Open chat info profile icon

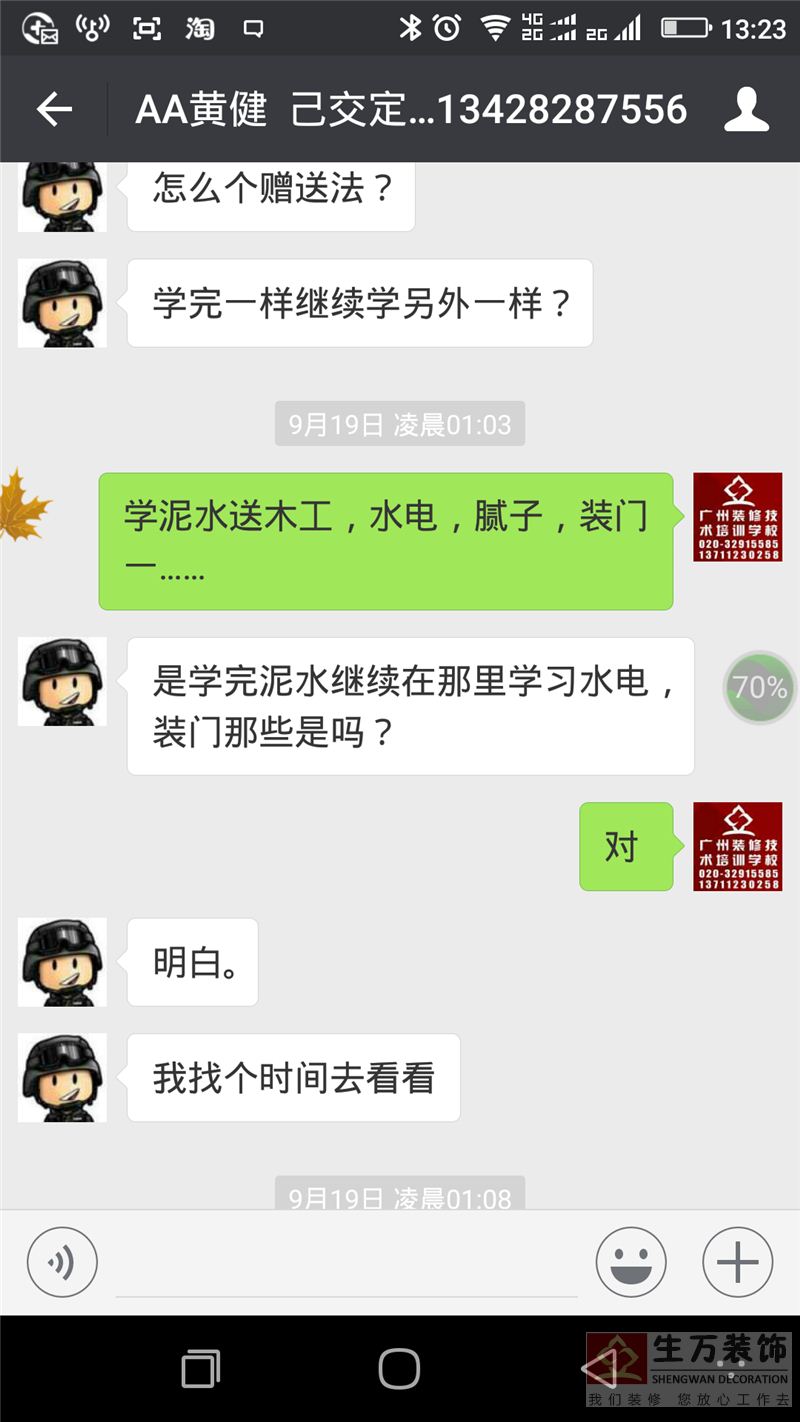pos(746,109)
